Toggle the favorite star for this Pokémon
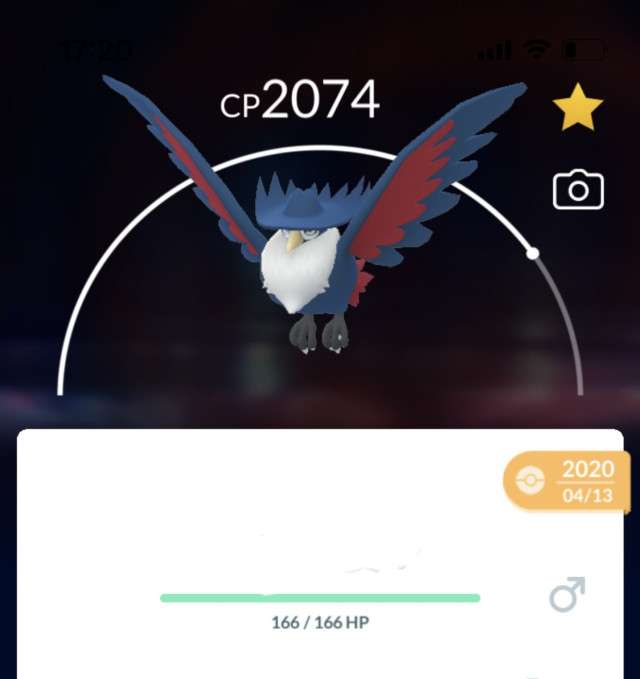 coord(578,108)
